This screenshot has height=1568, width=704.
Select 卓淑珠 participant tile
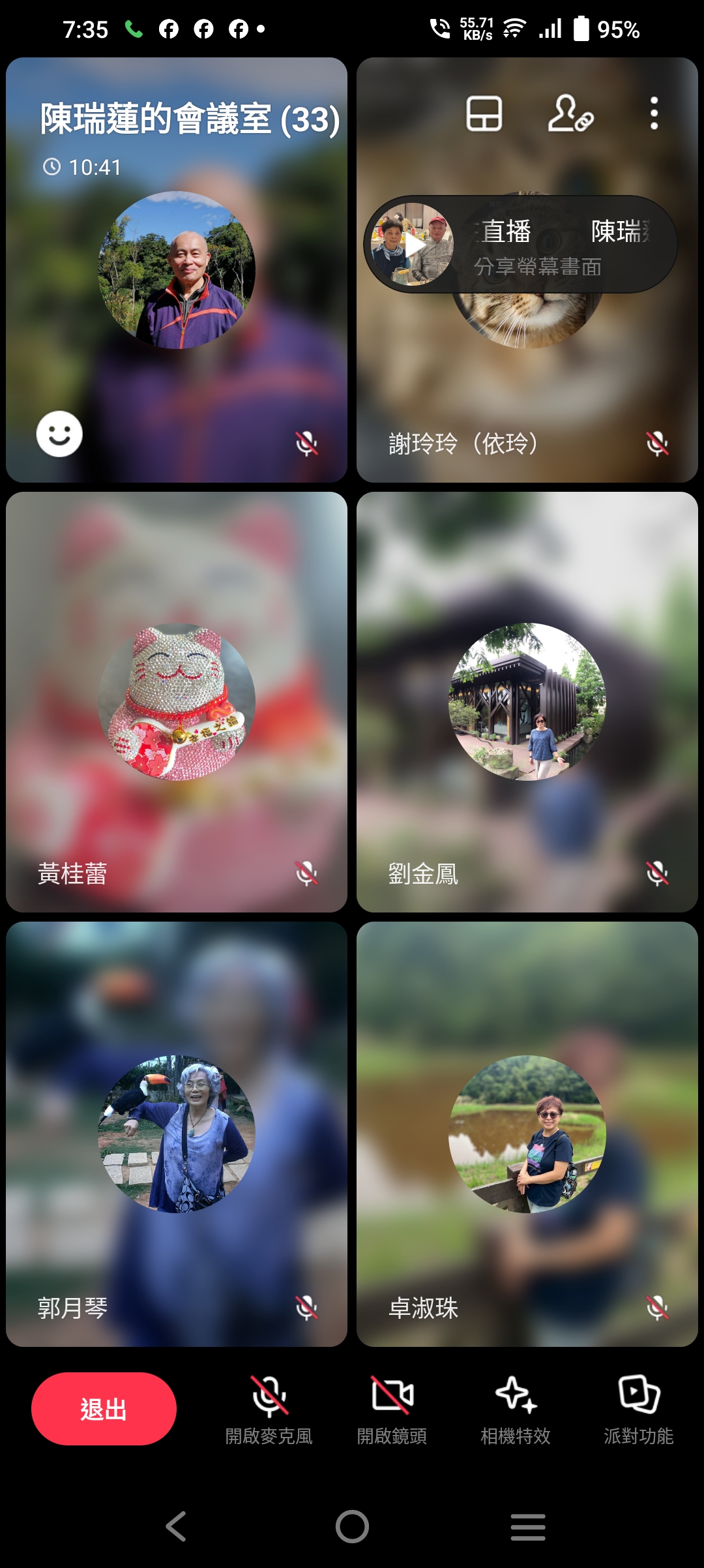coord(527,1134)
